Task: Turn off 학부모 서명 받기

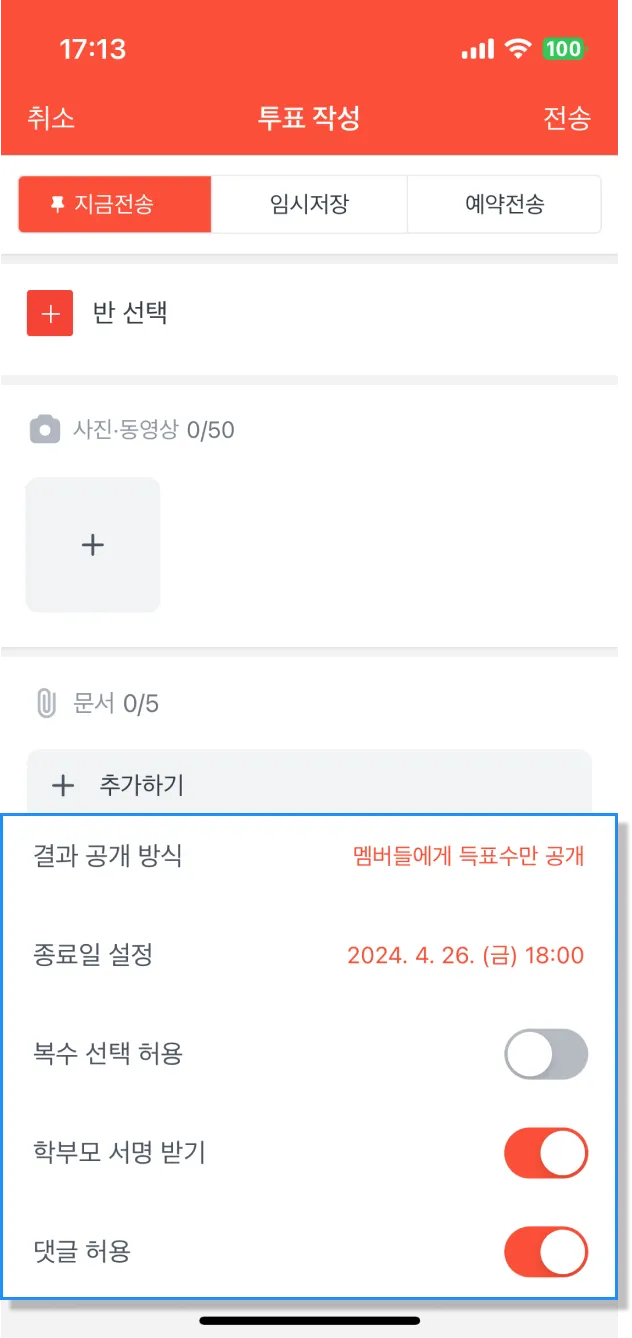Action: pyautogui.click(x=545, y=1154)
